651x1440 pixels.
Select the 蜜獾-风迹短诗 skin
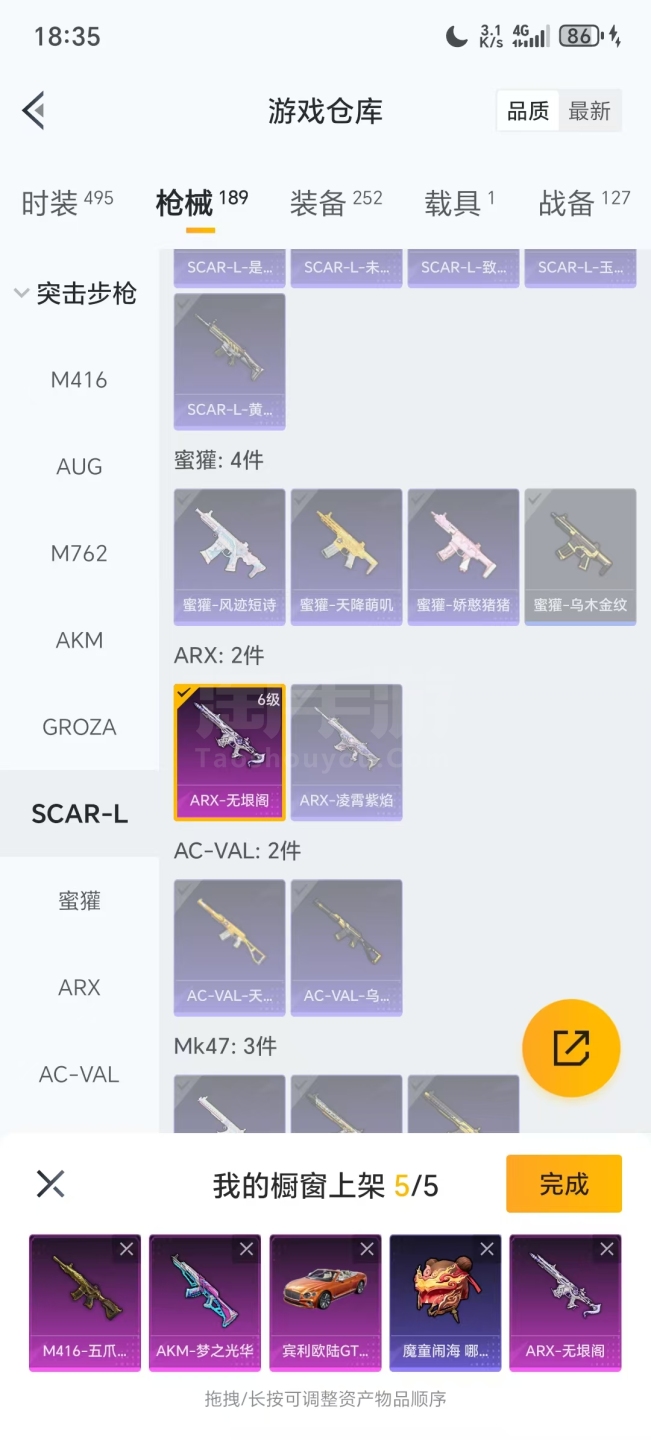pyautogui.click(x=229, y=557)
